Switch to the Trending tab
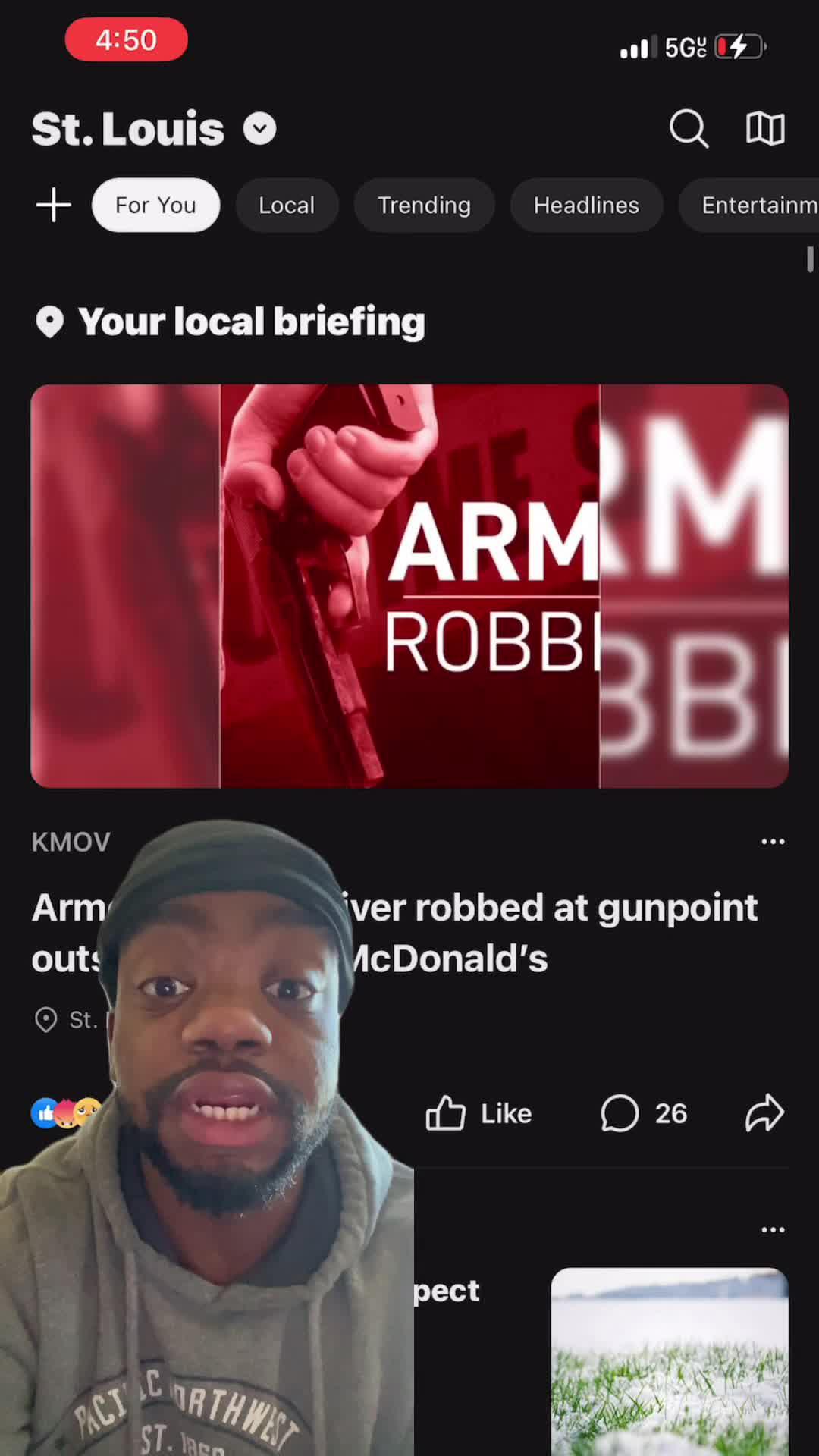Screen dimensions: 819x1456 click(x=424, y=205)
